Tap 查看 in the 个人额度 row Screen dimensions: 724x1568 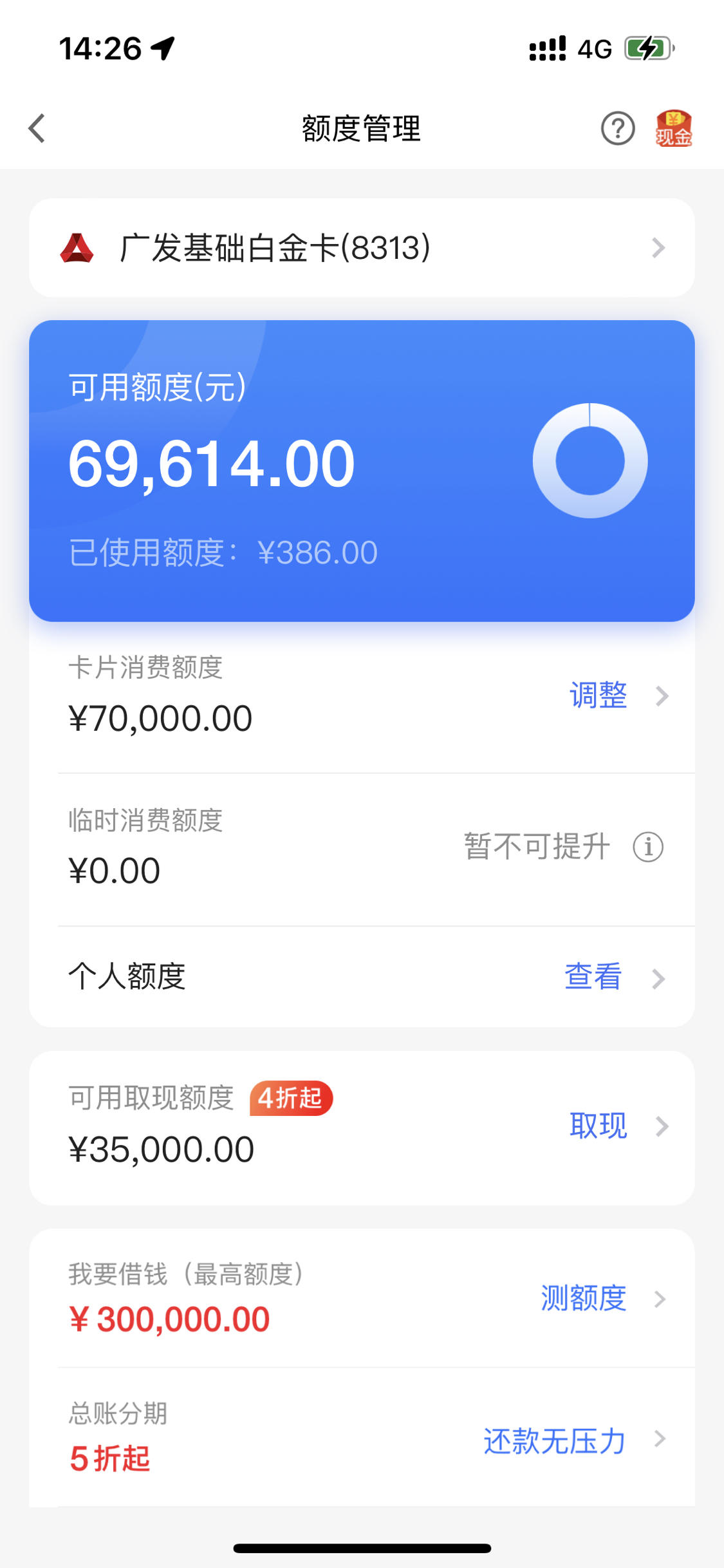pos(593,977)
